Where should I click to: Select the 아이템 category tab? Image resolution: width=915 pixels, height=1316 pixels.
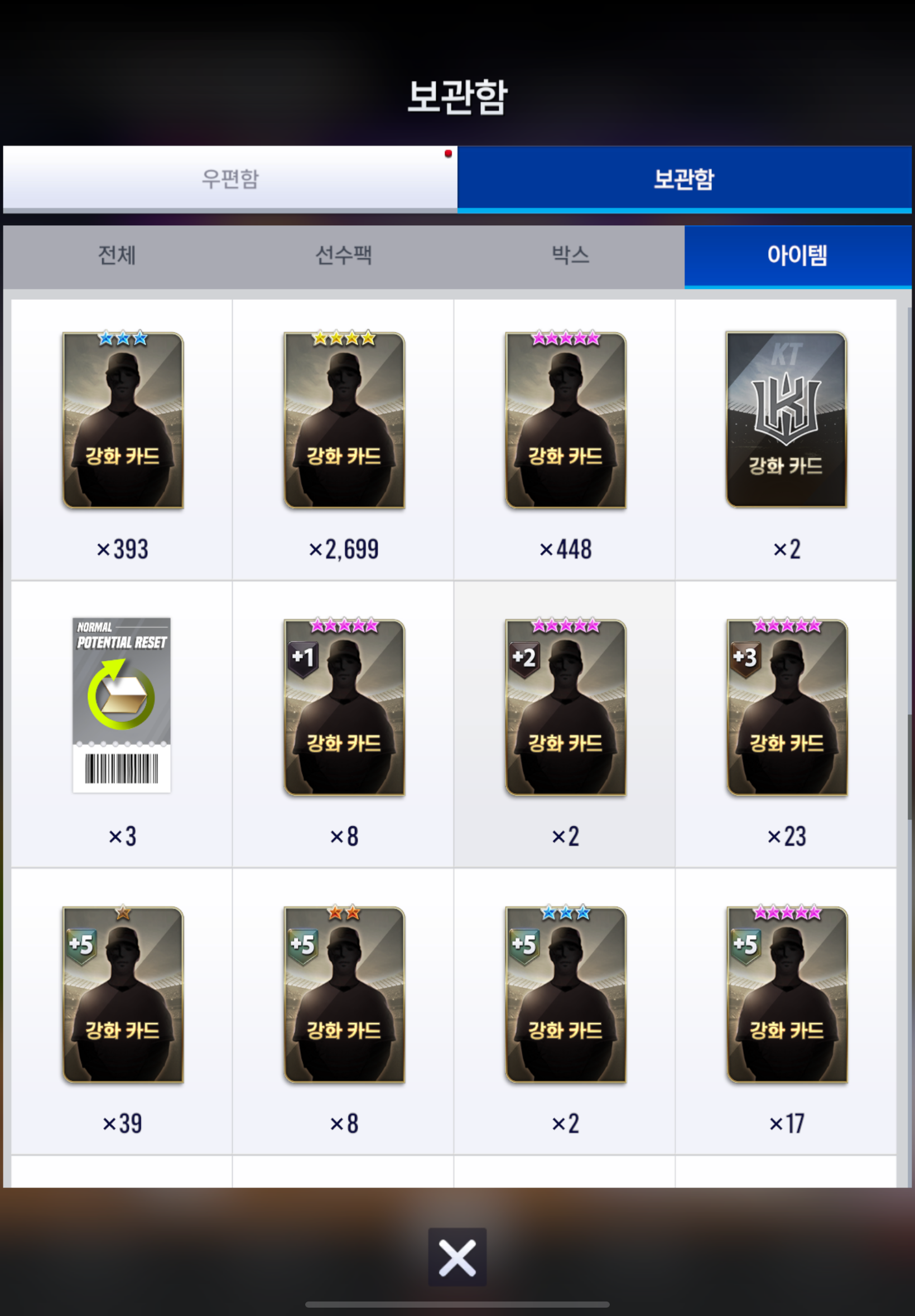click(x=797, y=255)
